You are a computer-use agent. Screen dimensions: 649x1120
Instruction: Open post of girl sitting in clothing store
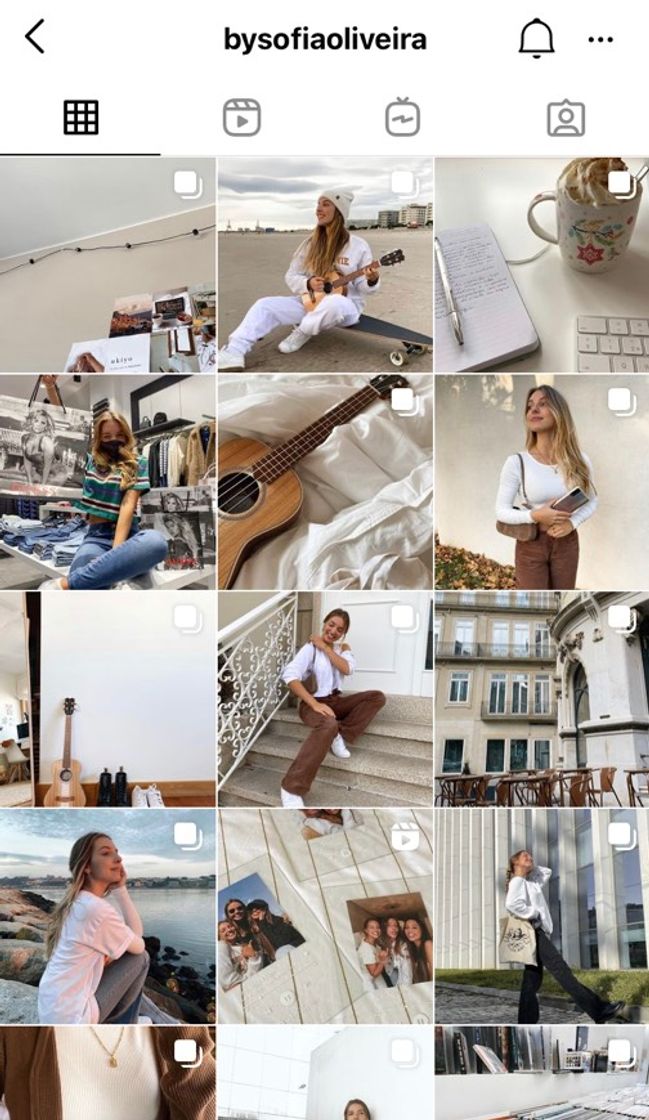(107, 482)
